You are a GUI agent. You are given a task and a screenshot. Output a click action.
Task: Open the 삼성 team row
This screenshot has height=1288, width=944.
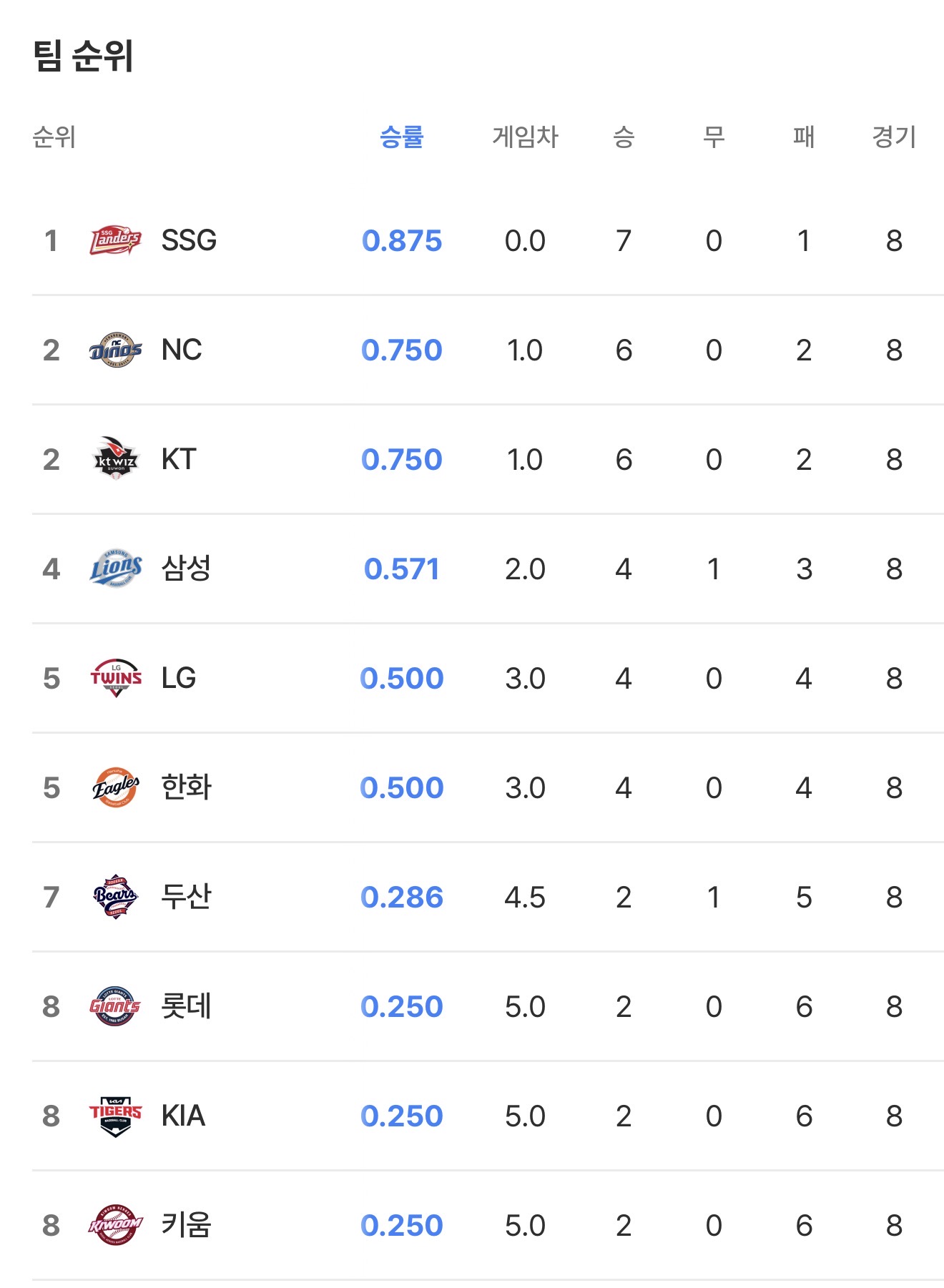186,569
